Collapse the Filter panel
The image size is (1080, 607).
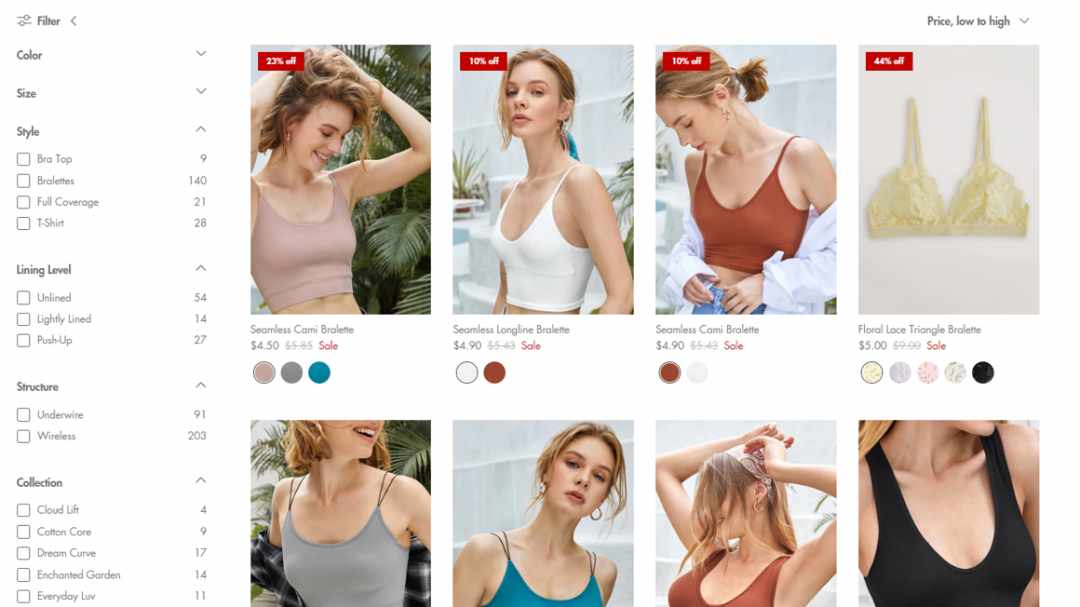tap(73, 21)
